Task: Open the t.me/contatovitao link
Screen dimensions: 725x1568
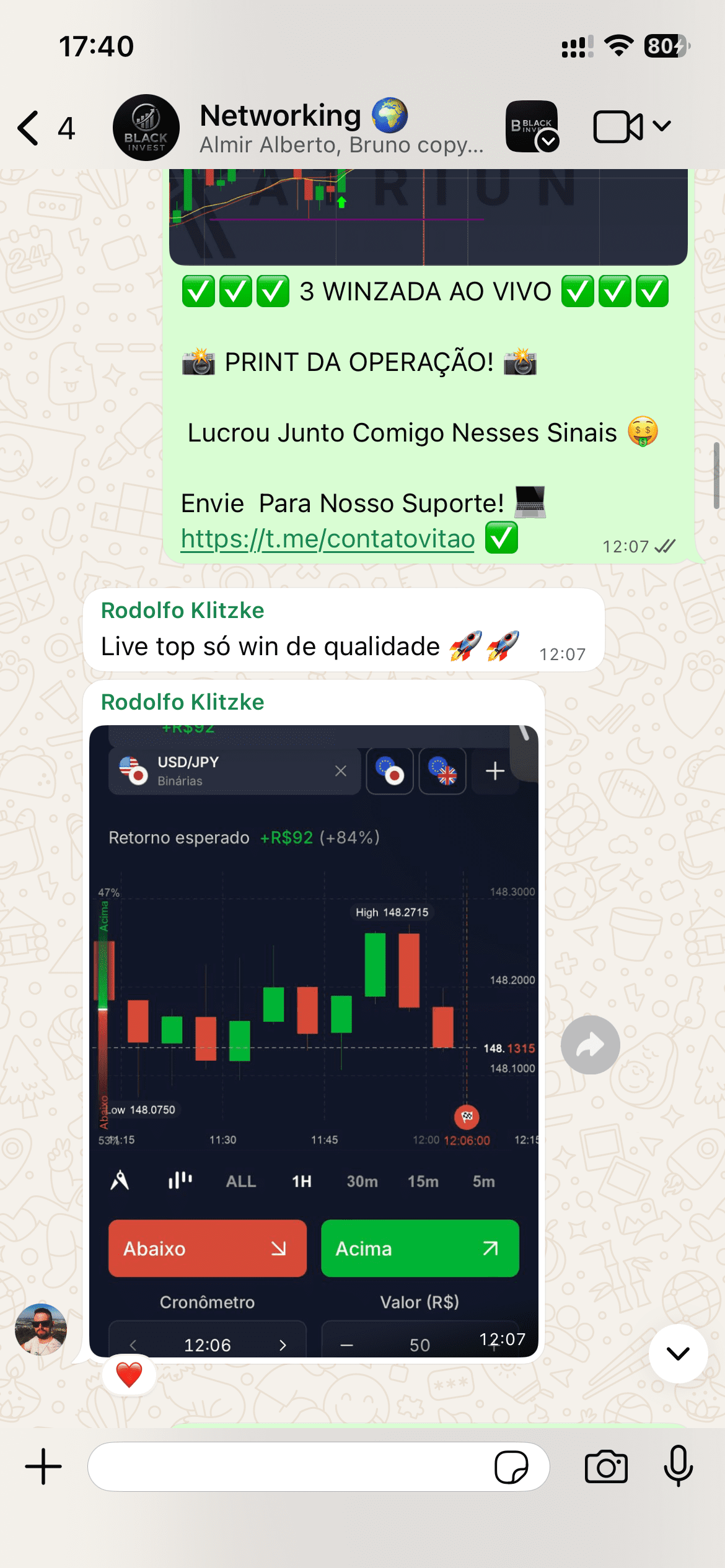Action: (x=328, y=539)
